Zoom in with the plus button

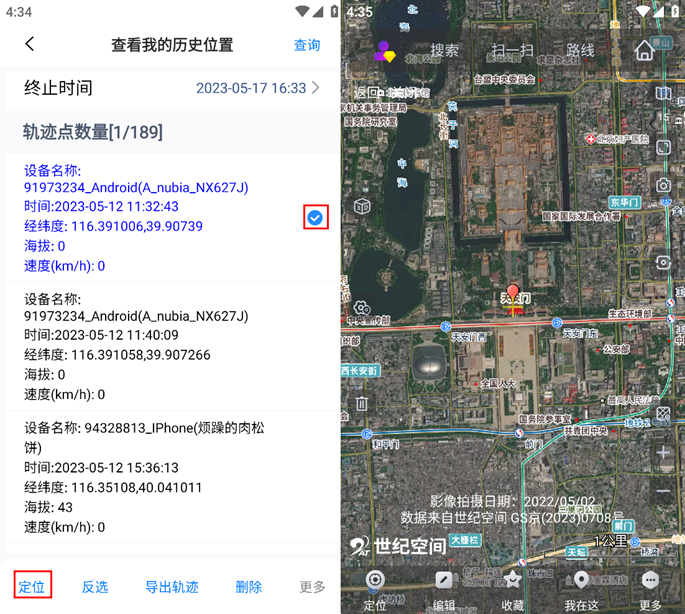pyautogui.click(x=664, y=453)
